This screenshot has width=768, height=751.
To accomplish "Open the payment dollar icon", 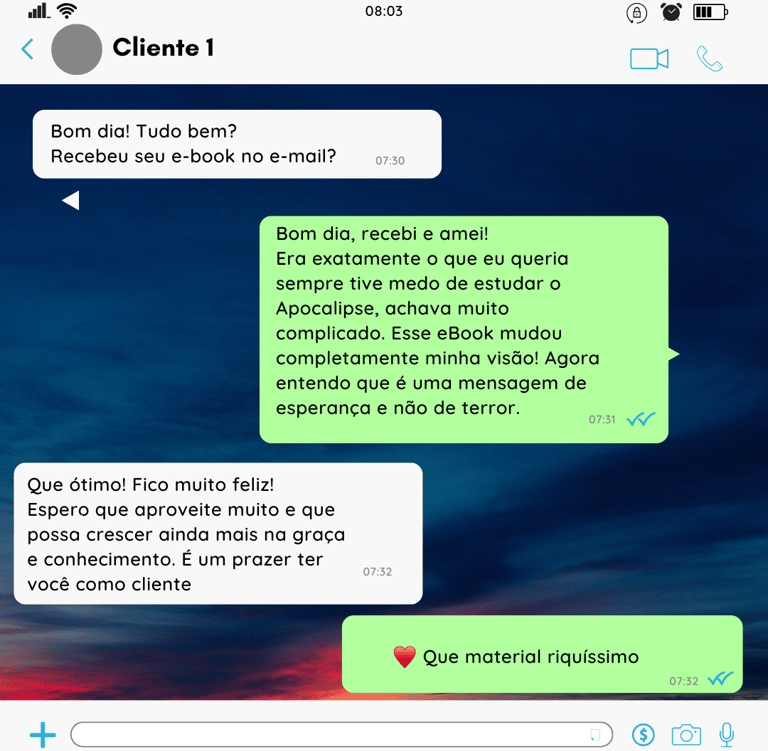I will point(643,735).
